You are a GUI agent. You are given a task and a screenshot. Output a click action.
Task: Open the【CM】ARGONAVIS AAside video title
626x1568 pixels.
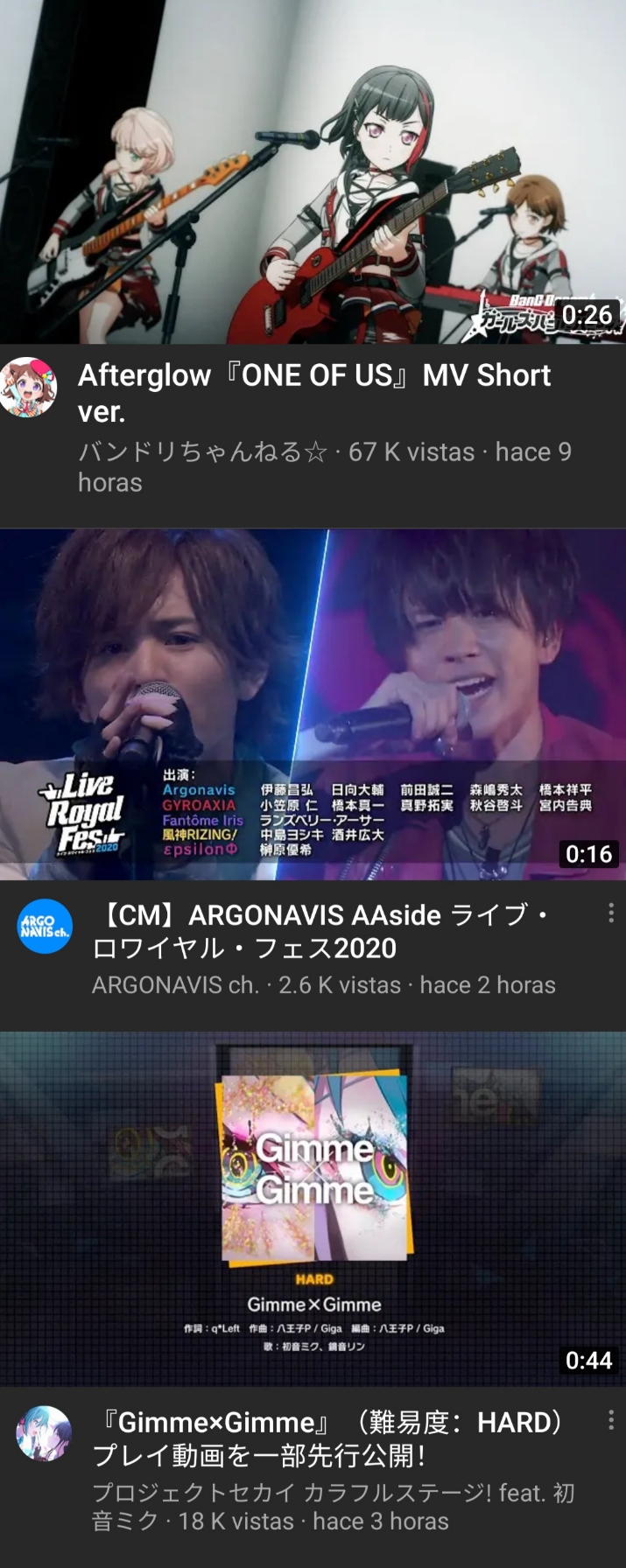(324, 931)
